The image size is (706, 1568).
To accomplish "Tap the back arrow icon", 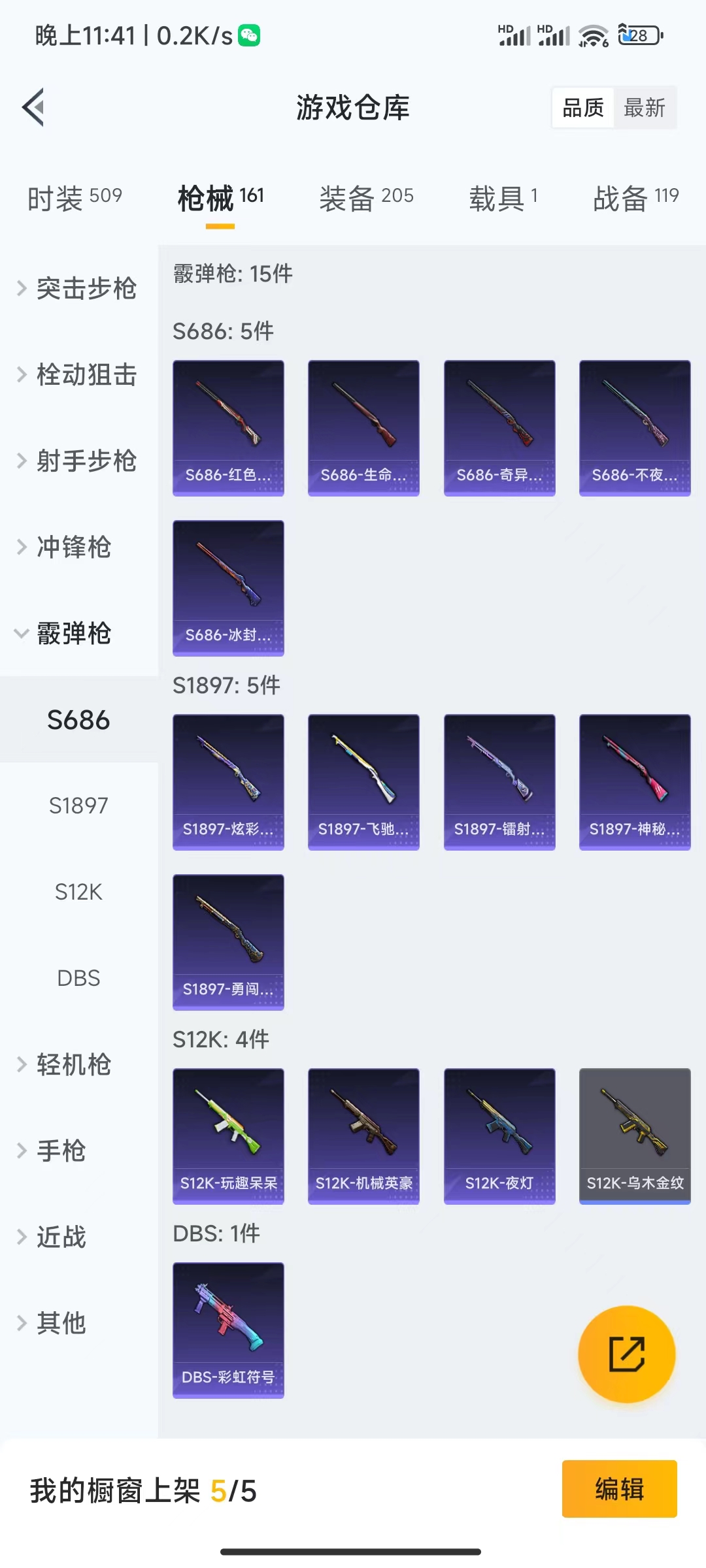I will coord(34,108).
